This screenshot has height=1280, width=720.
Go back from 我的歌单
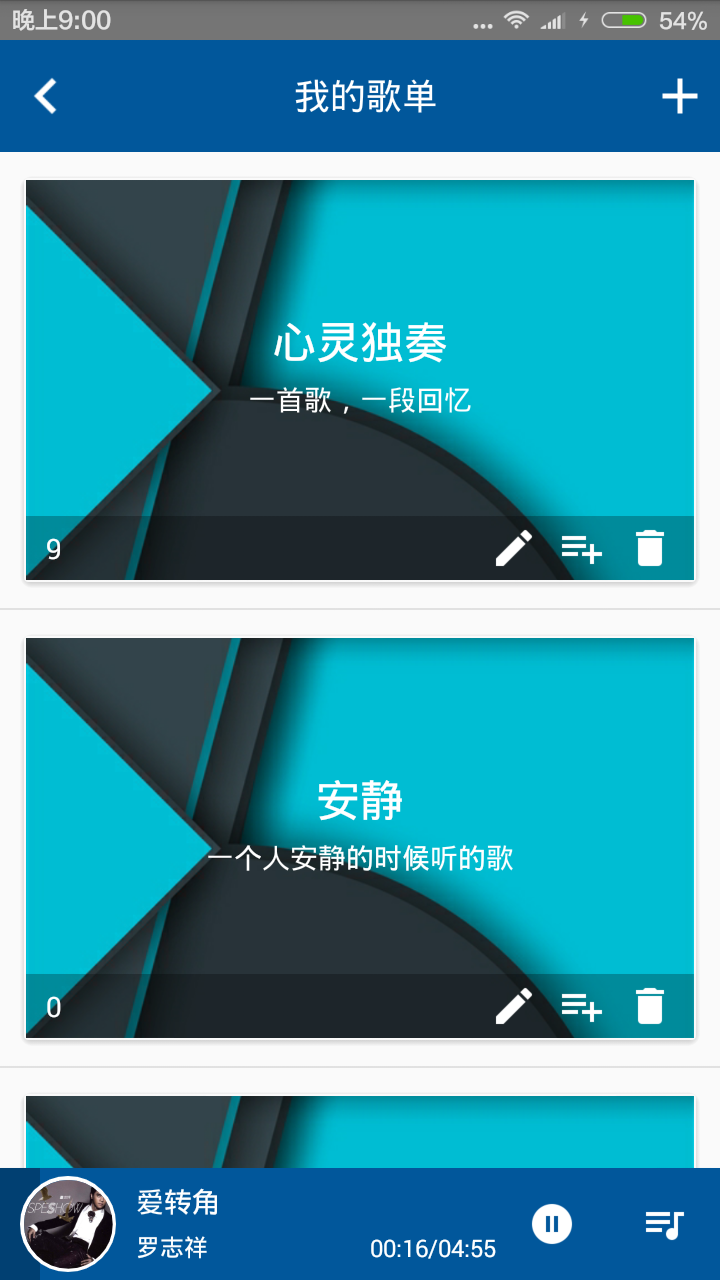tap(46, 96)
